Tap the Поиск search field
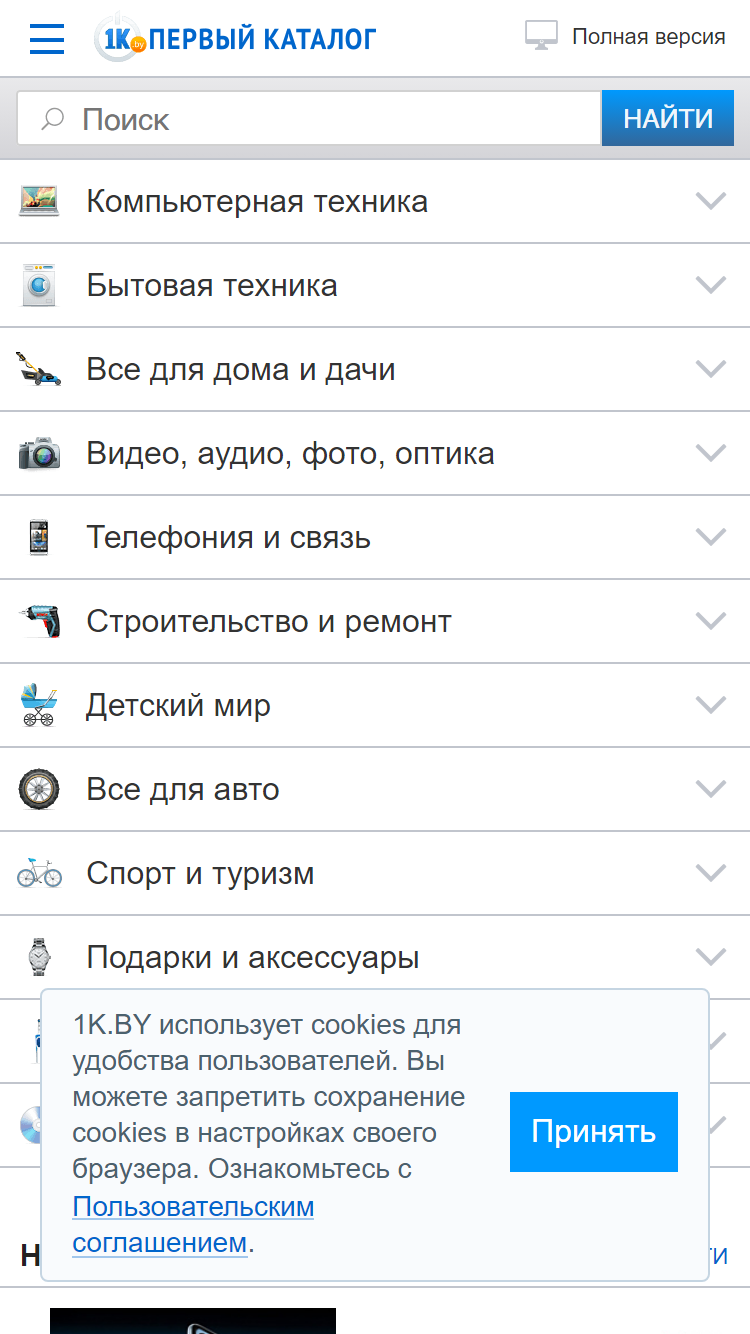 (309, 119)
